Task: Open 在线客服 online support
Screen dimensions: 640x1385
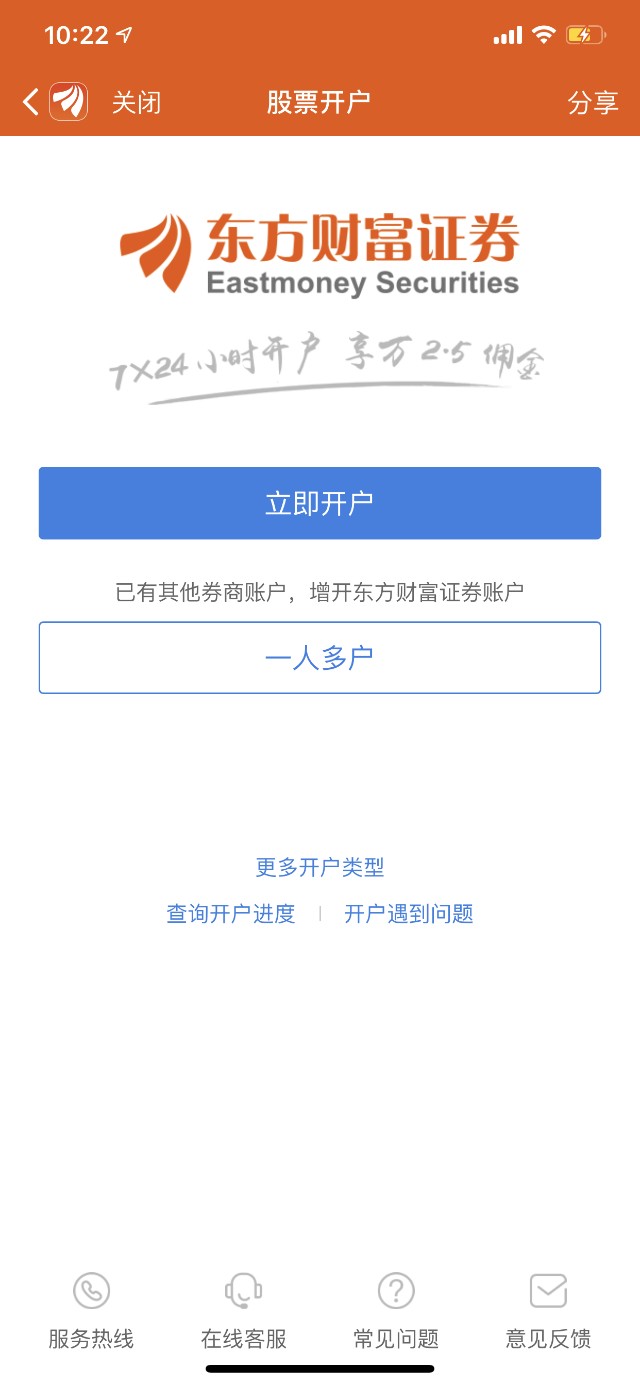Action: coord(244,1311)
